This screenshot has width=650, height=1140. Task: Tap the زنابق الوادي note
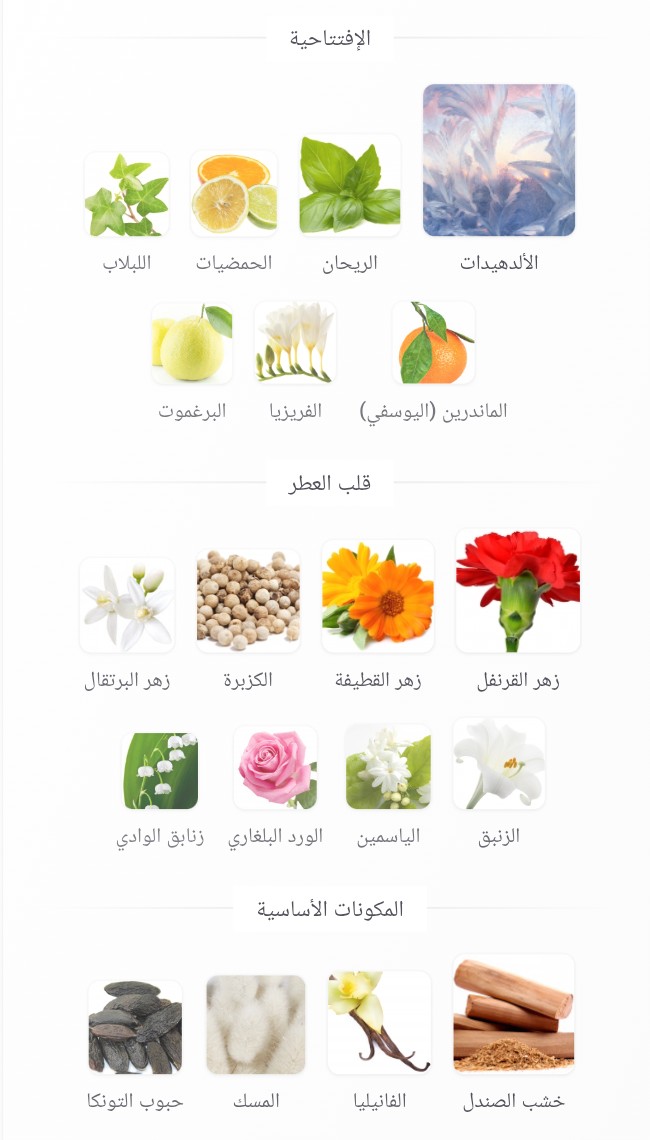[x=160, y=770]
